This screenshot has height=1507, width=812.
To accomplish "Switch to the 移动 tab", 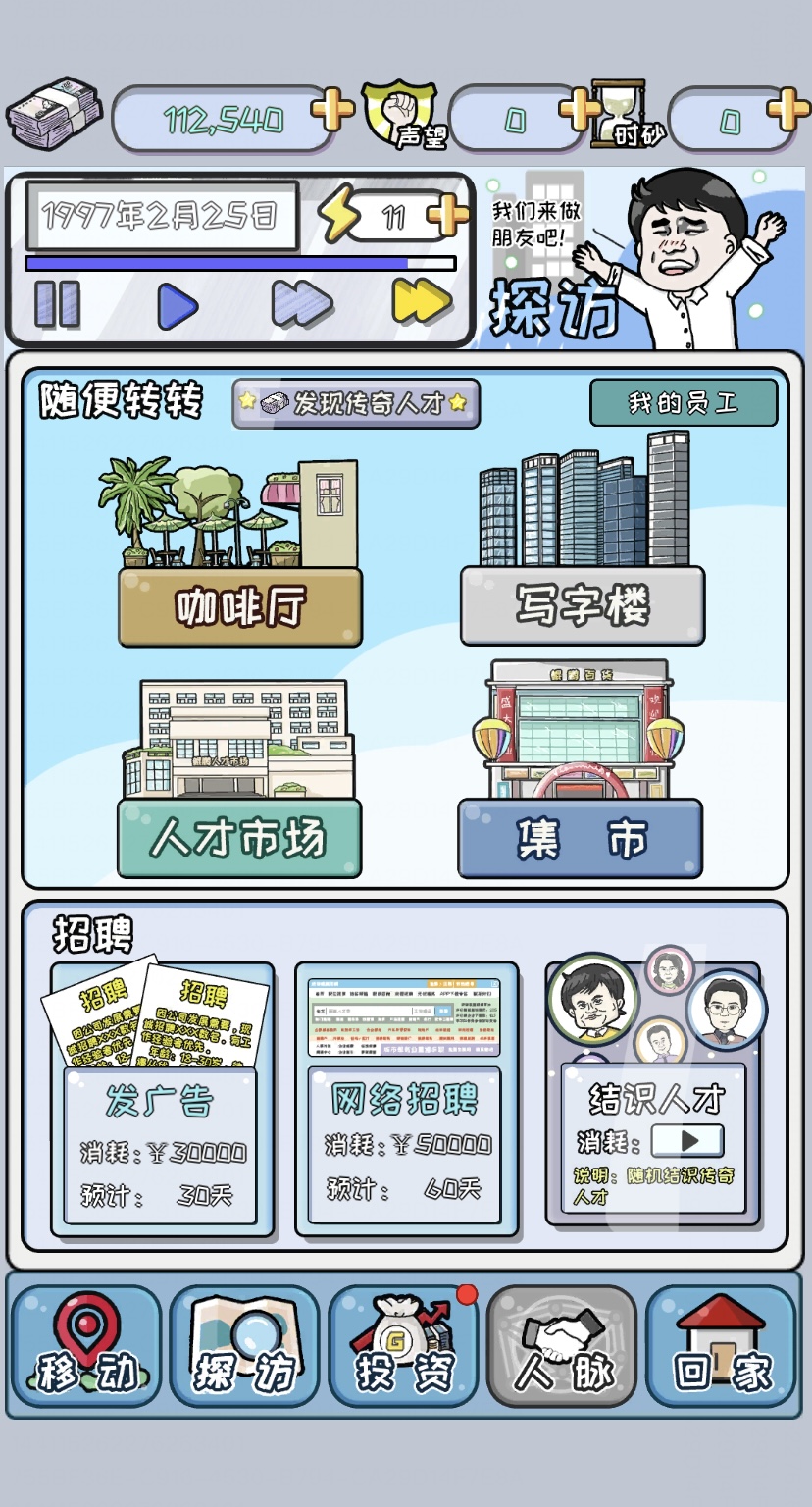I will pos(86,1345).
